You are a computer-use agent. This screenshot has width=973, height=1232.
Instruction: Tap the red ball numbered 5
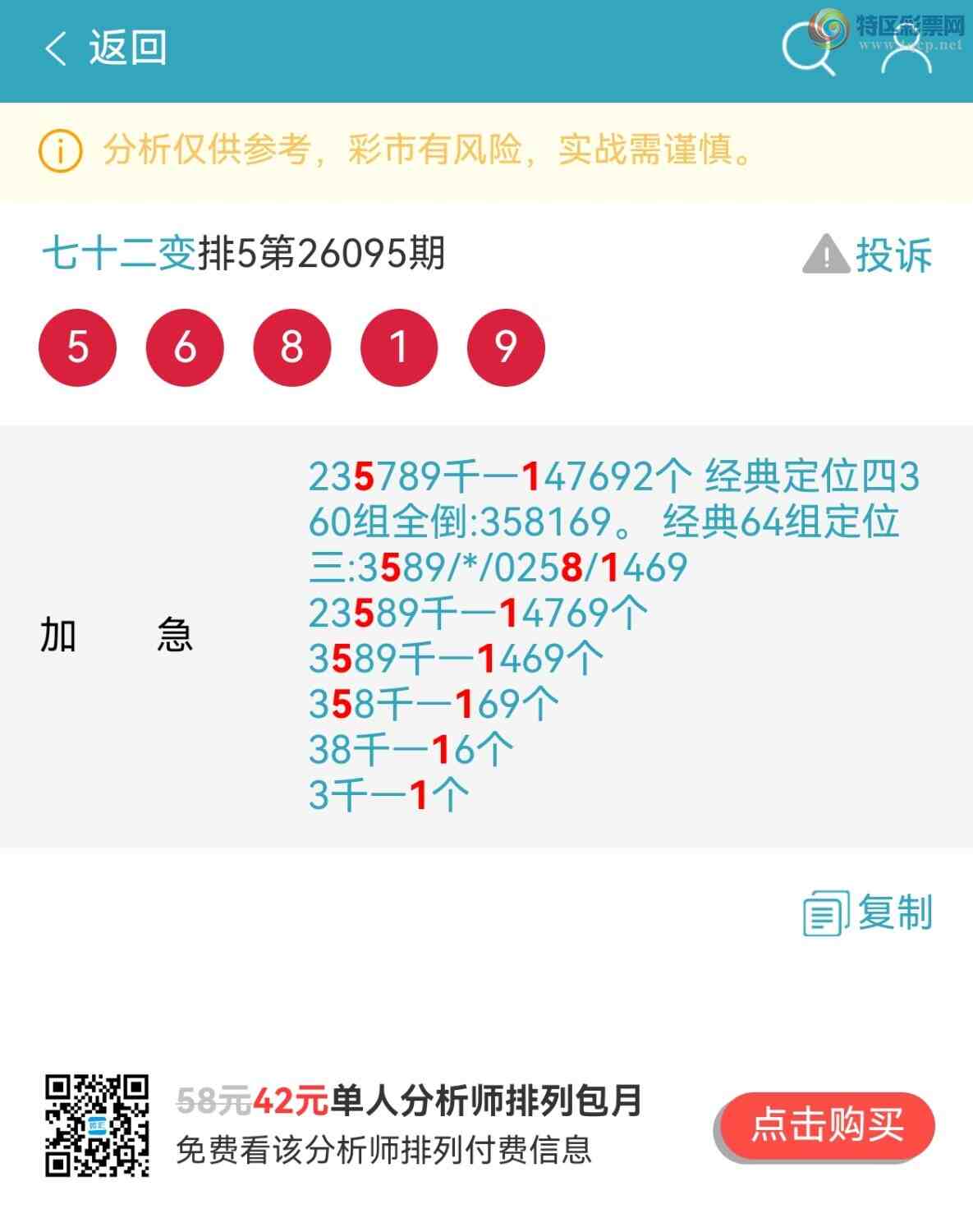78,346
